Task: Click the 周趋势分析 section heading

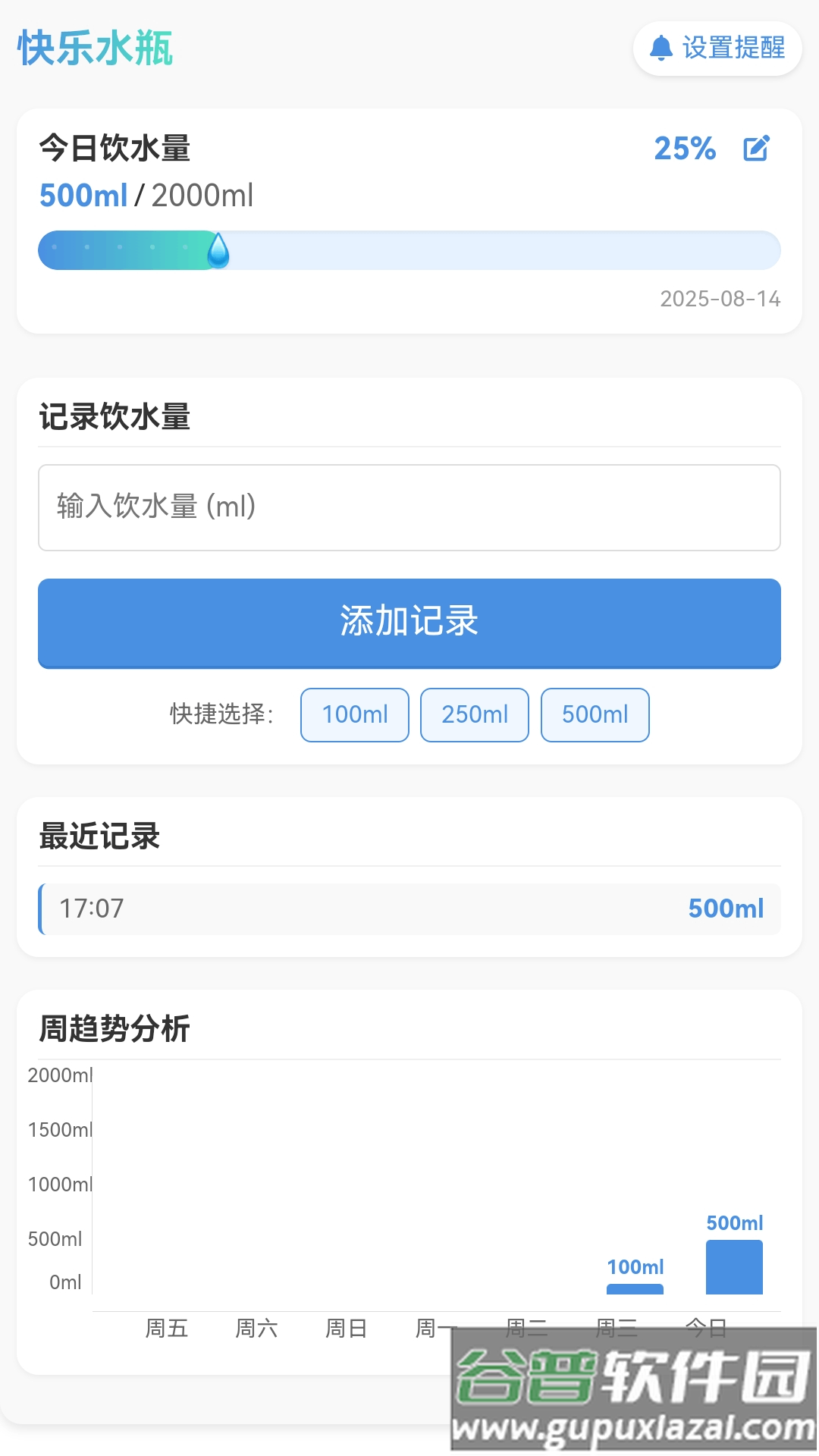Action: (x=115, y=1030)
